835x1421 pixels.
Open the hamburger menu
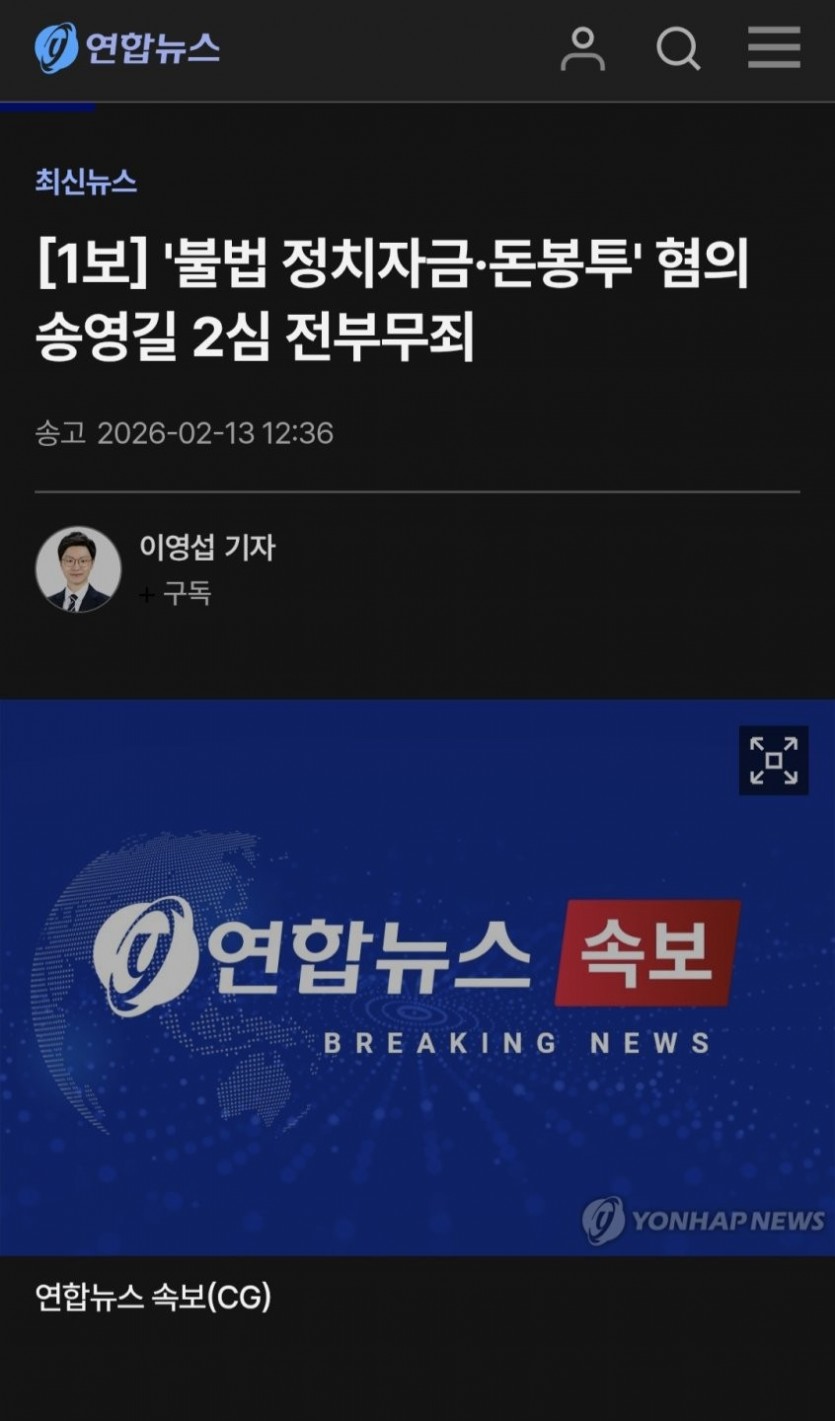tap(774, 48)
